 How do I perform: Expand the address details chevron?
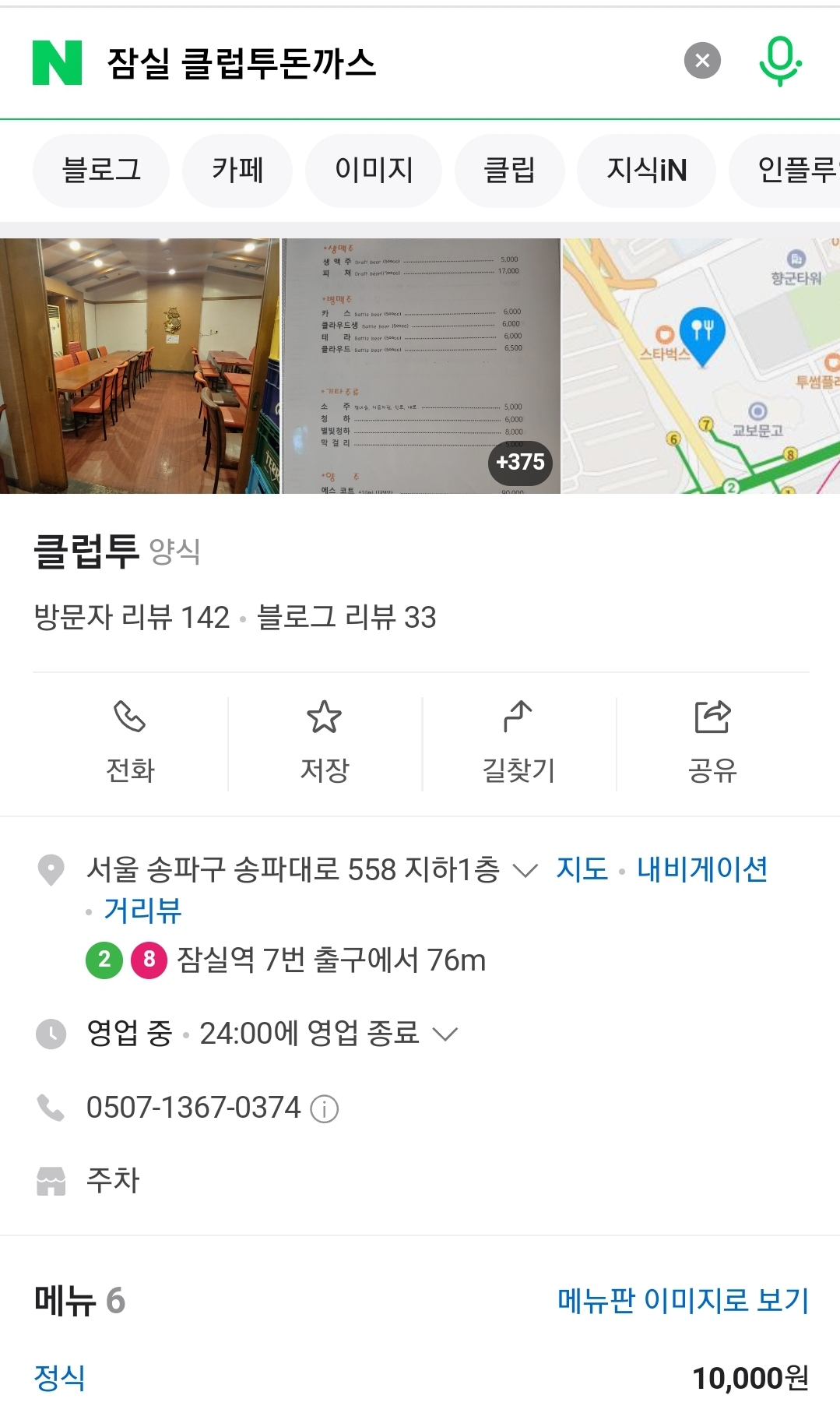pos(525,871)
